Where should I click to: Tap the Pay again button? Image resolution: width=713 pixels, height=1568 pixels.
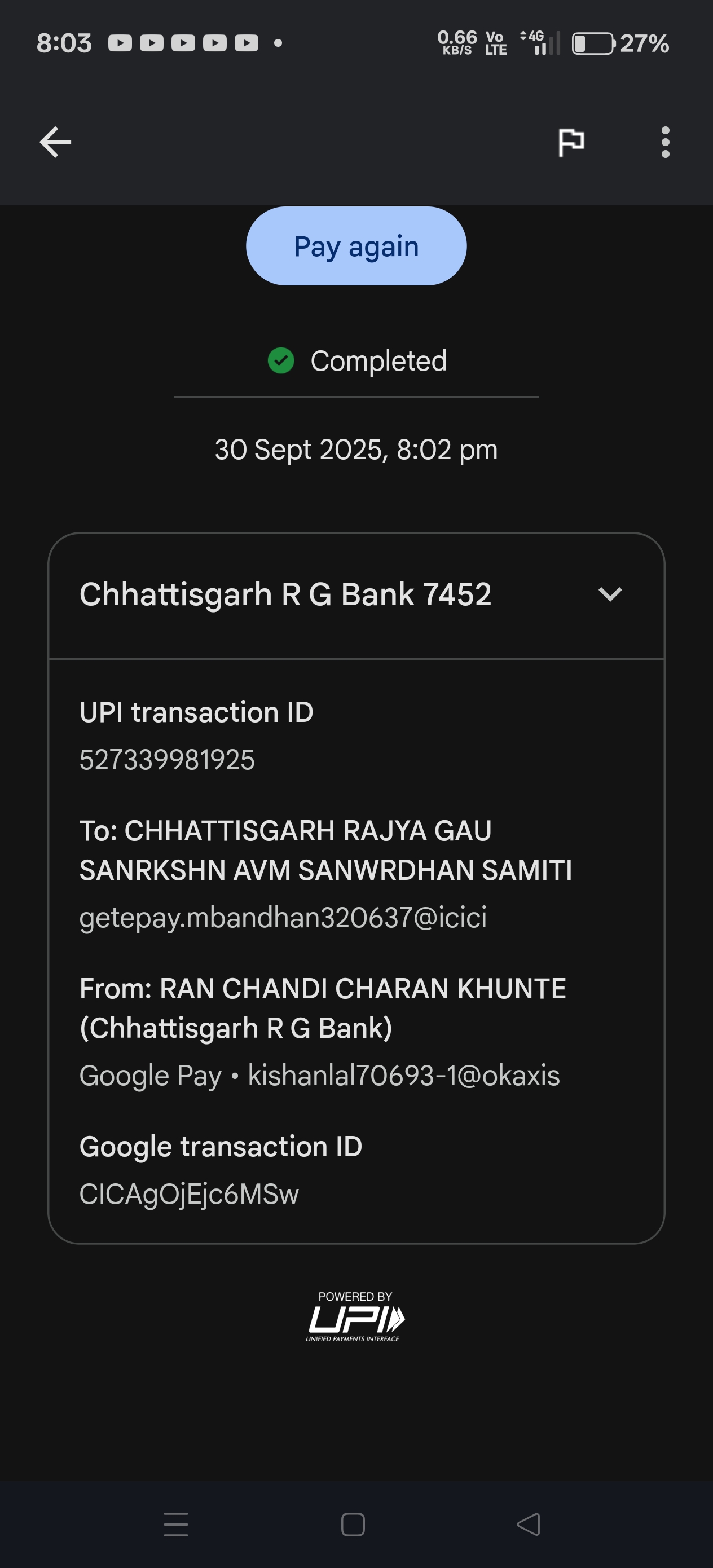tap(356, 246)
